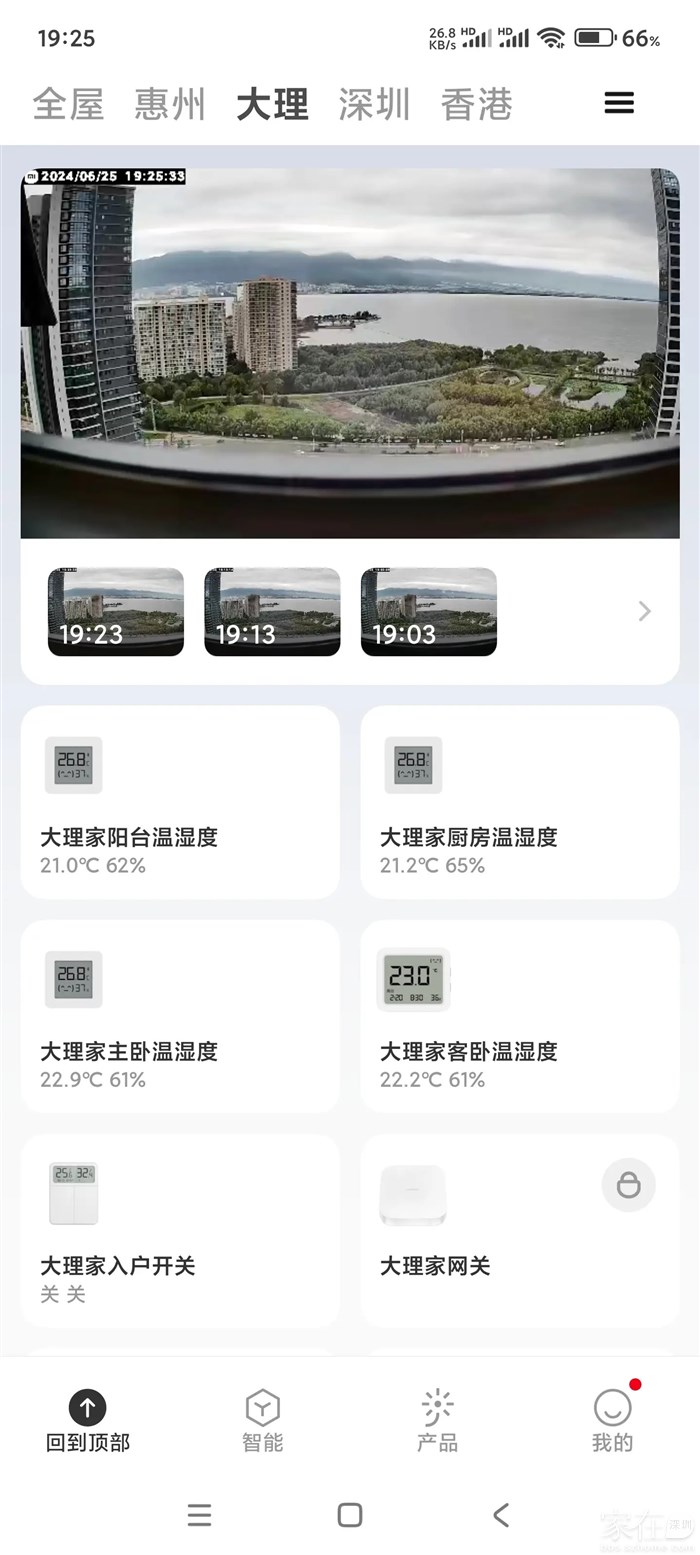Open the 我的 profile tab
This screenshot has width=700, height=1555.
tap(612, 1420)
